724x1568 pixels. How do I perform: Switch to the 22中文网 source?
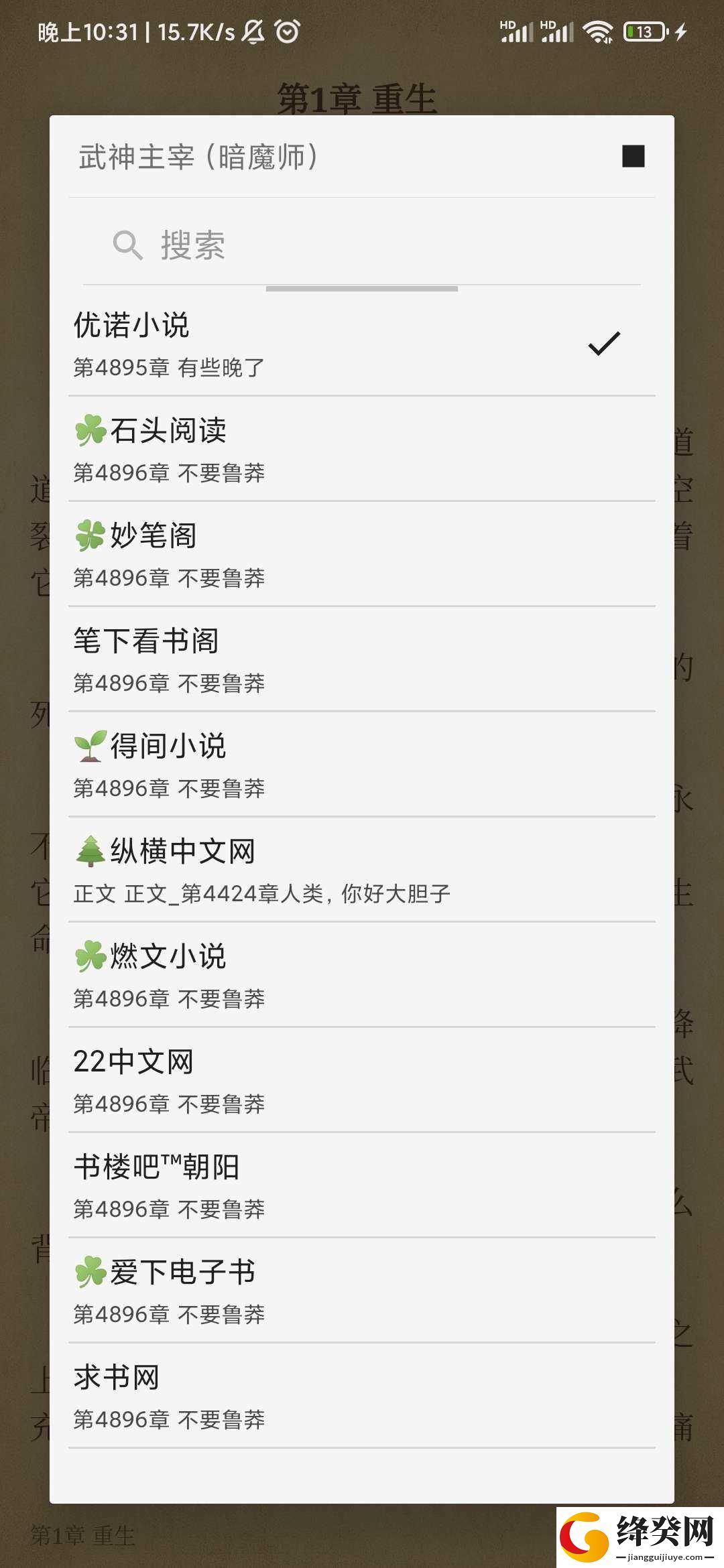click(362, 1080)
